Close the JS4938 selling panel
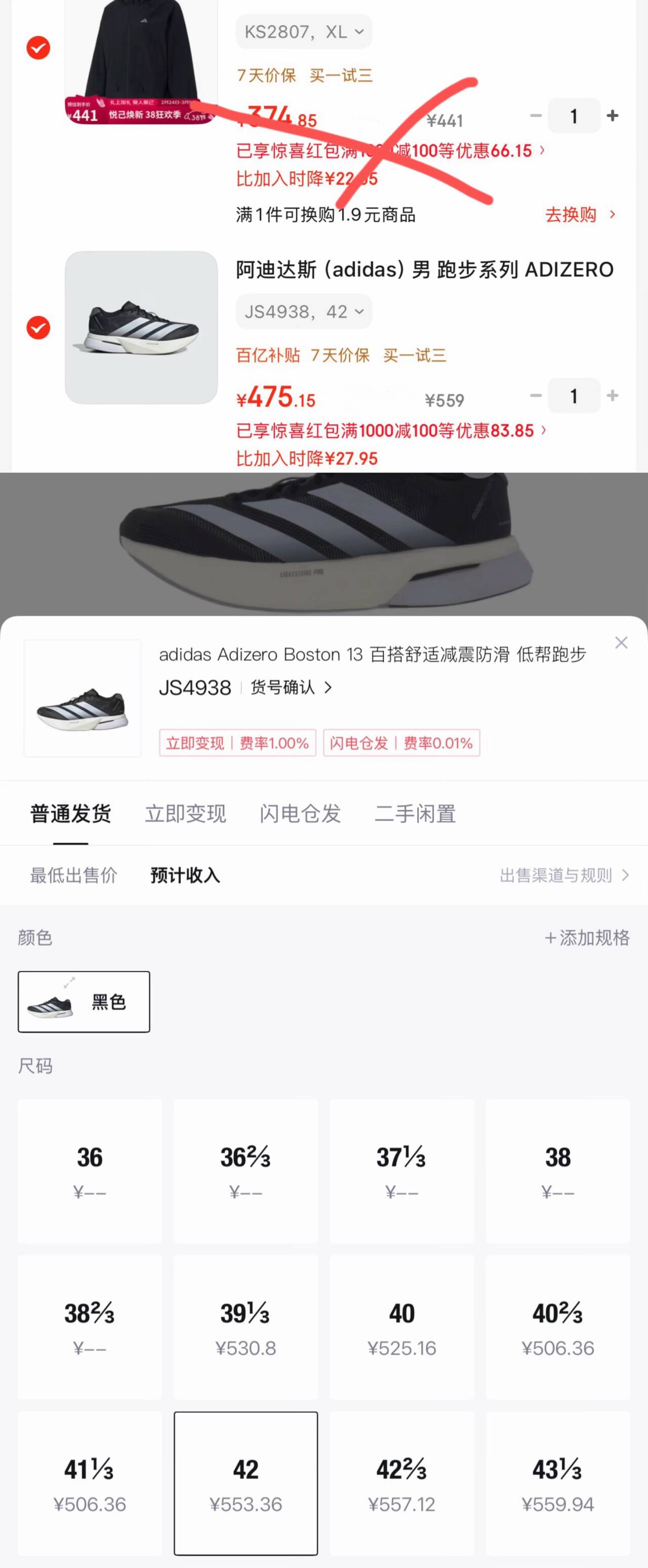Viewport: 648px width, 1568px height. (621, 643)
